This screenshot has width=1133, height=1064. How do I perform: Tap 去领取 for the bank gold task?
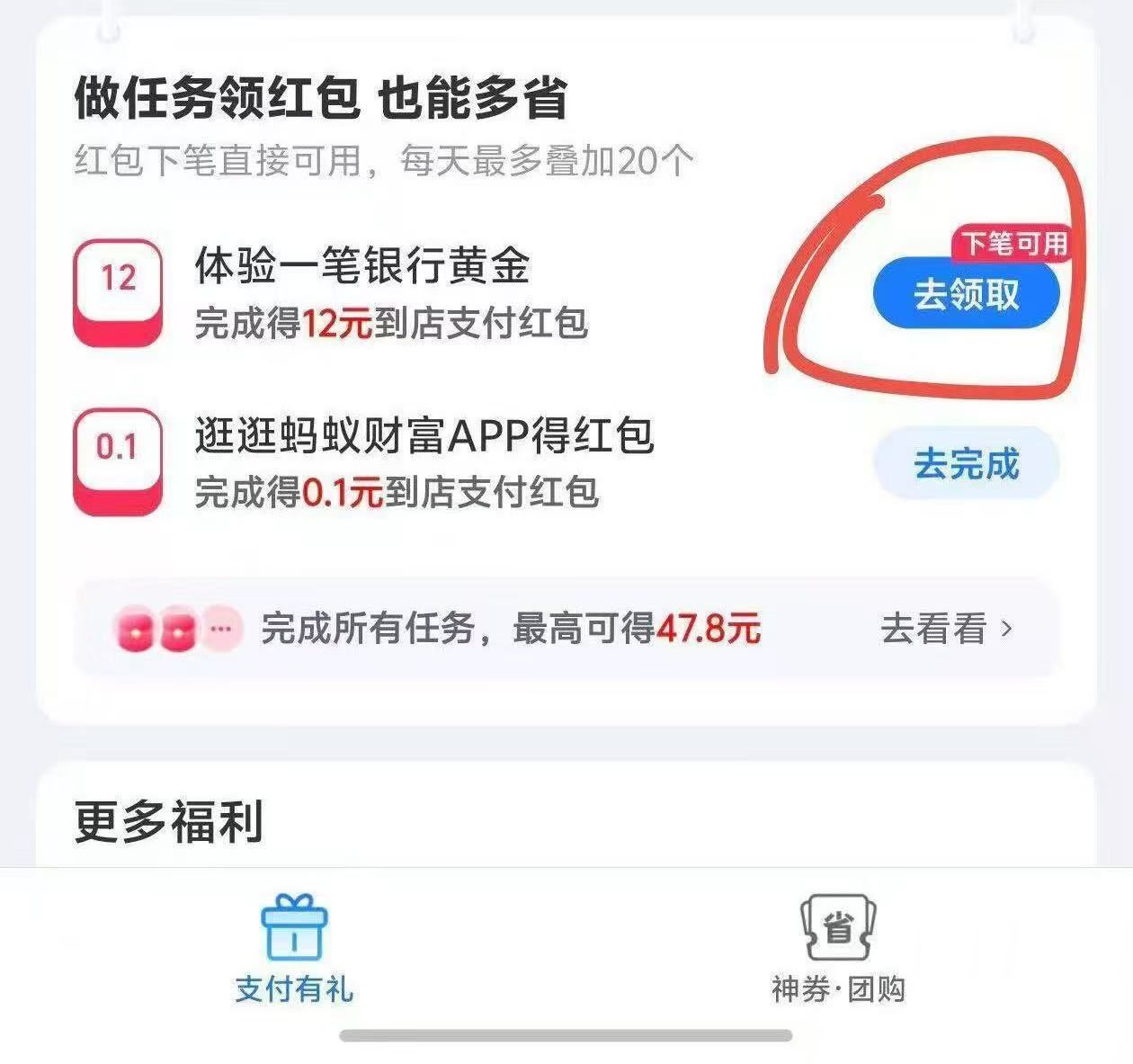click(966, 293)
